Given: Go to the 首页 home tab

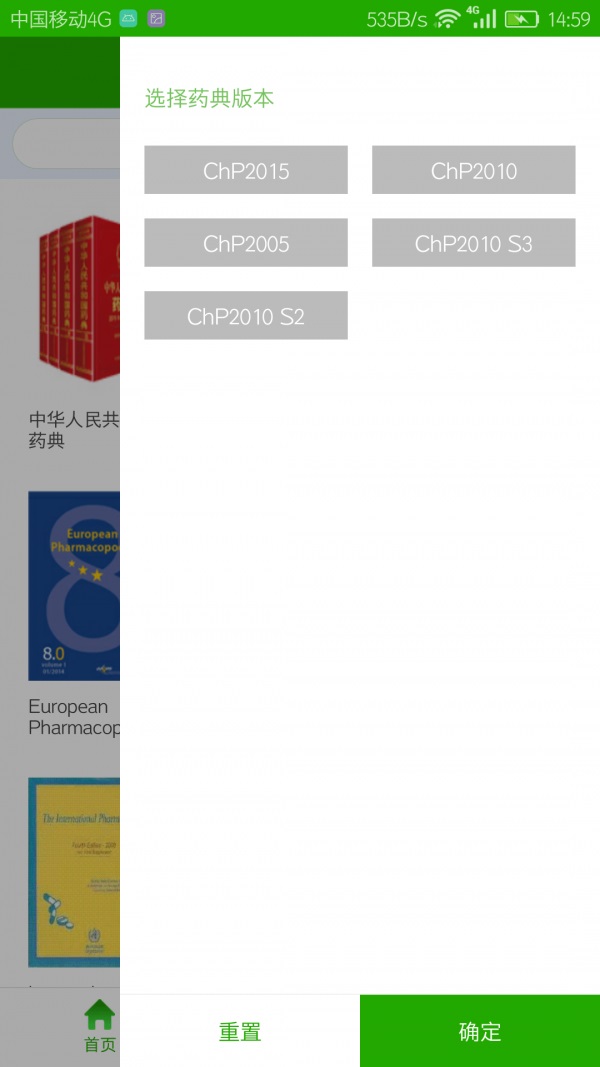Looking at the screenshot, I should click(x=99, y=1026).
